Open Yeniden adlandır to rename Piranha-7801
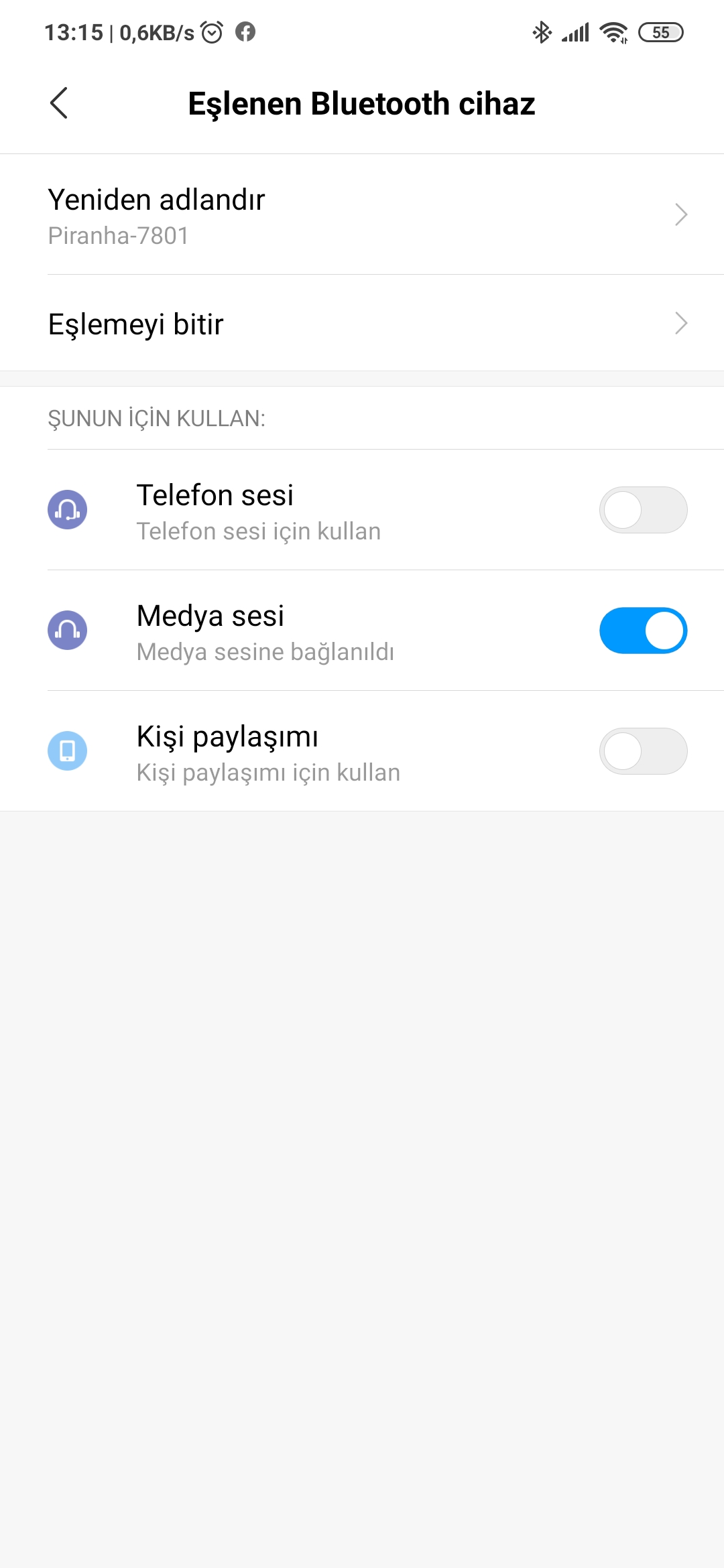Viewport: 724px width, 1568px height. click(362, 214)
